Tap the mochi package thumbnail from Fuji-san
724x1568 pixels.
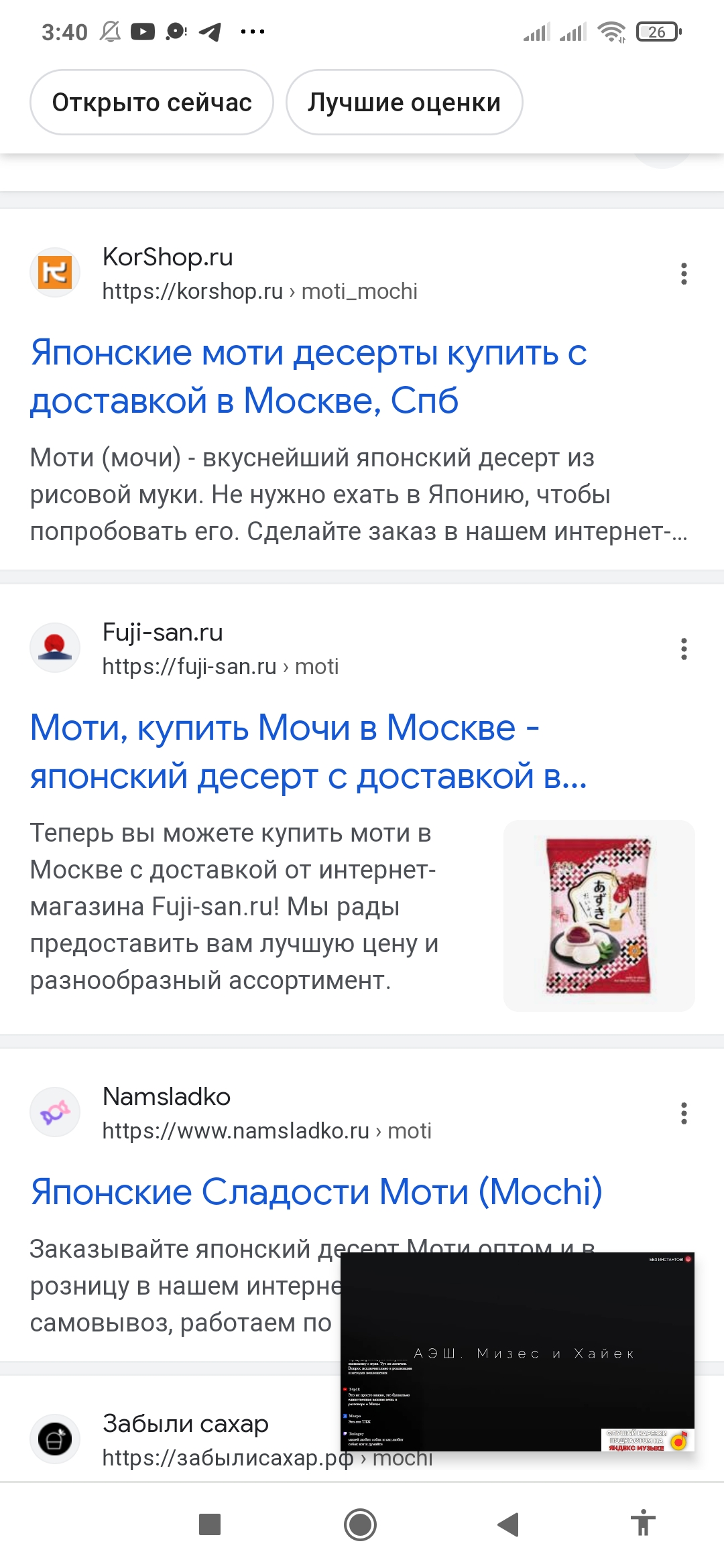(x=599, y=916)
